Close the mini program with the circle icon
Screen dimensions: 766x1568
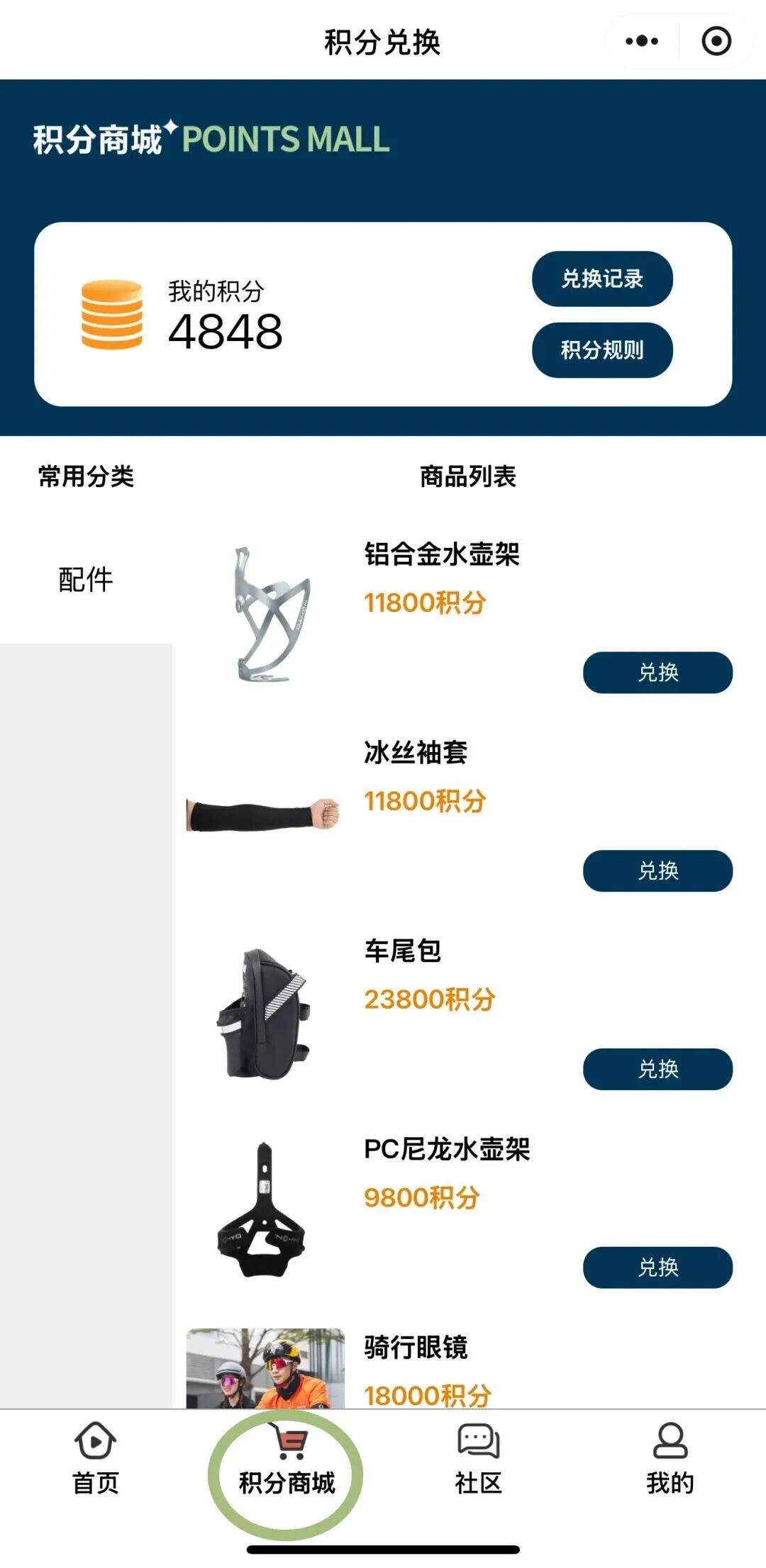pyautogui.click(x=716, y=41)
